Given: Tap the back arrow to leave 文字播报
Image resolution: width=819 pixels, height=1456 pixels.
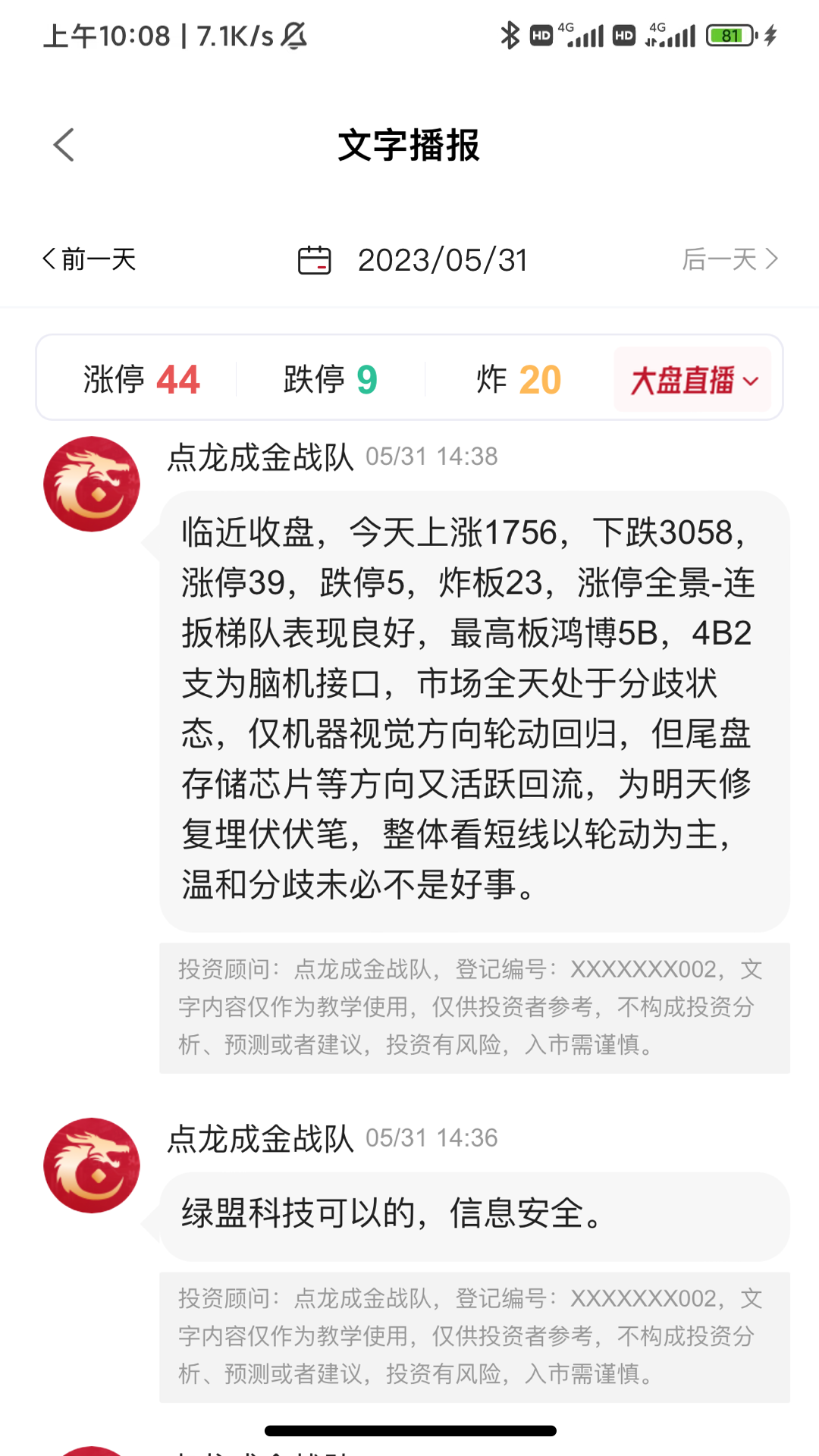Looking at the screenshot, I should coord(64,146).
